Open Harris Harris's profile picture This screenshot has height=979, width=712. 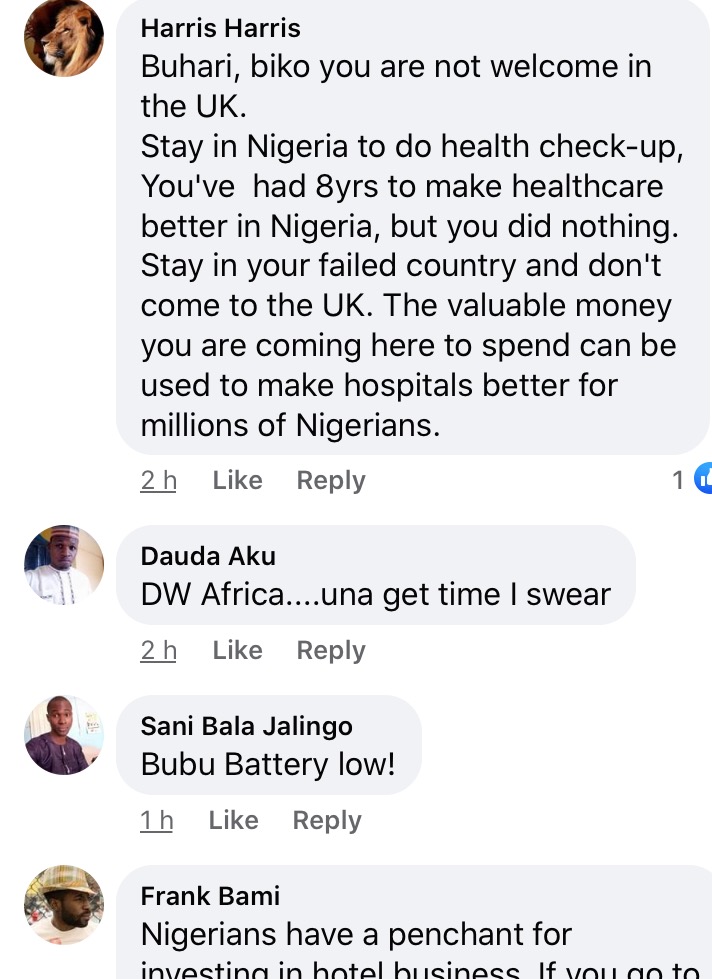pos(64,38)
